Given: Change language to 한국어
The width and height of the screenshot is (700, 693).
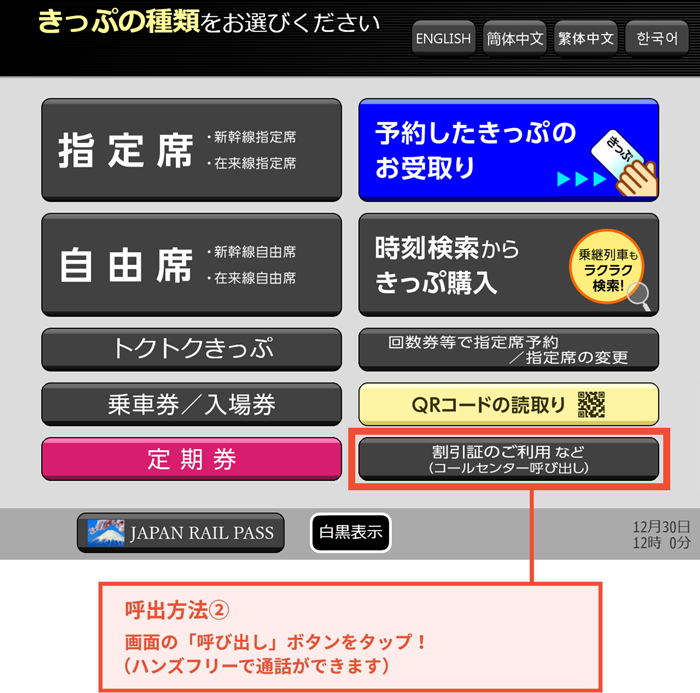Looking at the screenshot, I should (x=657, y=39).
